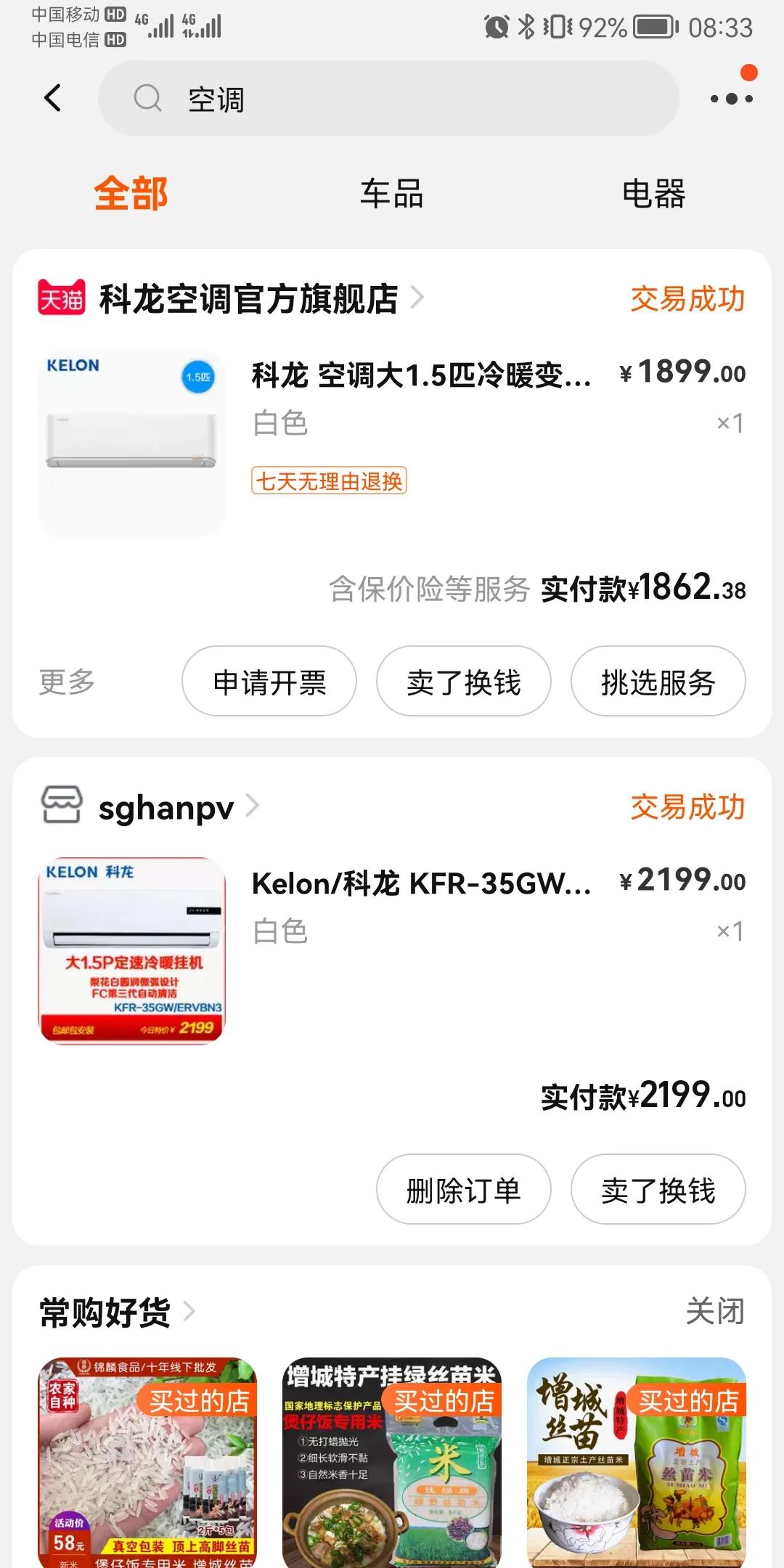784x1568 pixels.
Task: Tap the back arrow to exit order search
Action: pyautogui.click(x=52, y=98)
